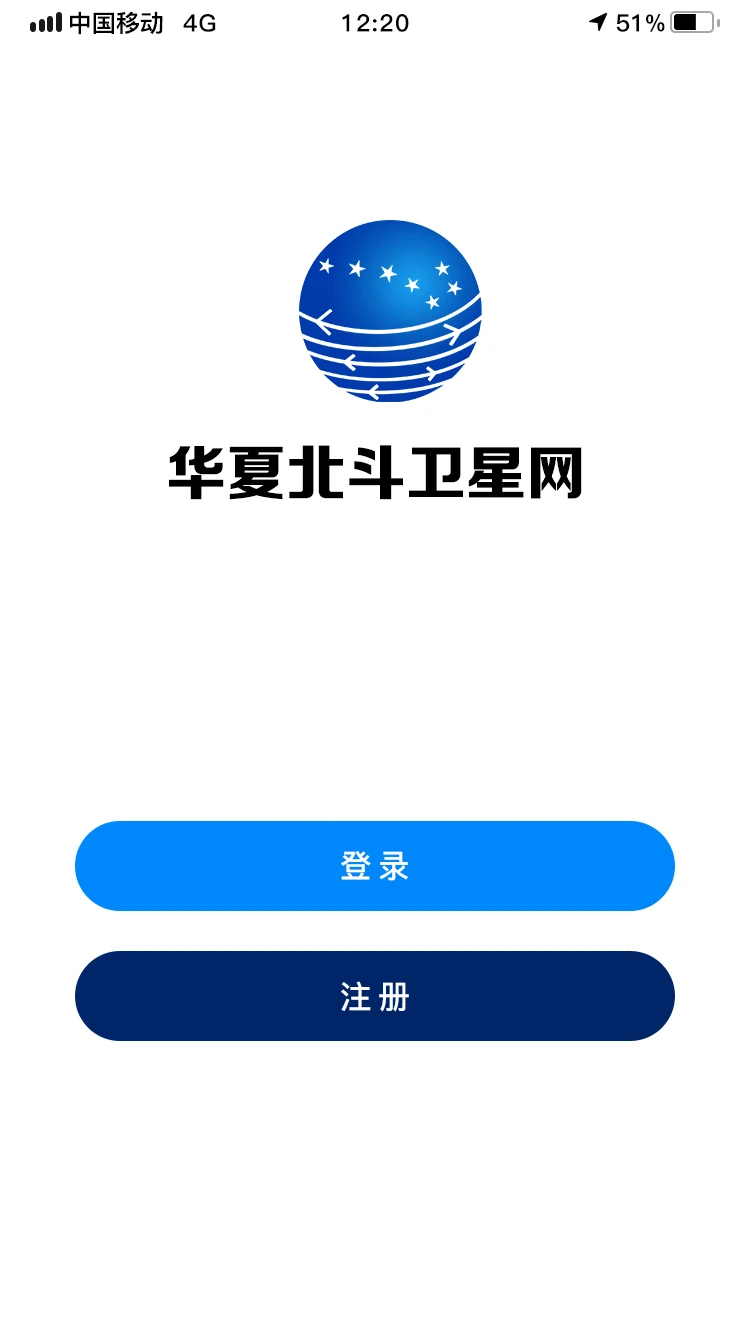This screenshot has height=1334, width=750.
Task: Click the 中国移动 carrier name
Action: click(118, 22)
